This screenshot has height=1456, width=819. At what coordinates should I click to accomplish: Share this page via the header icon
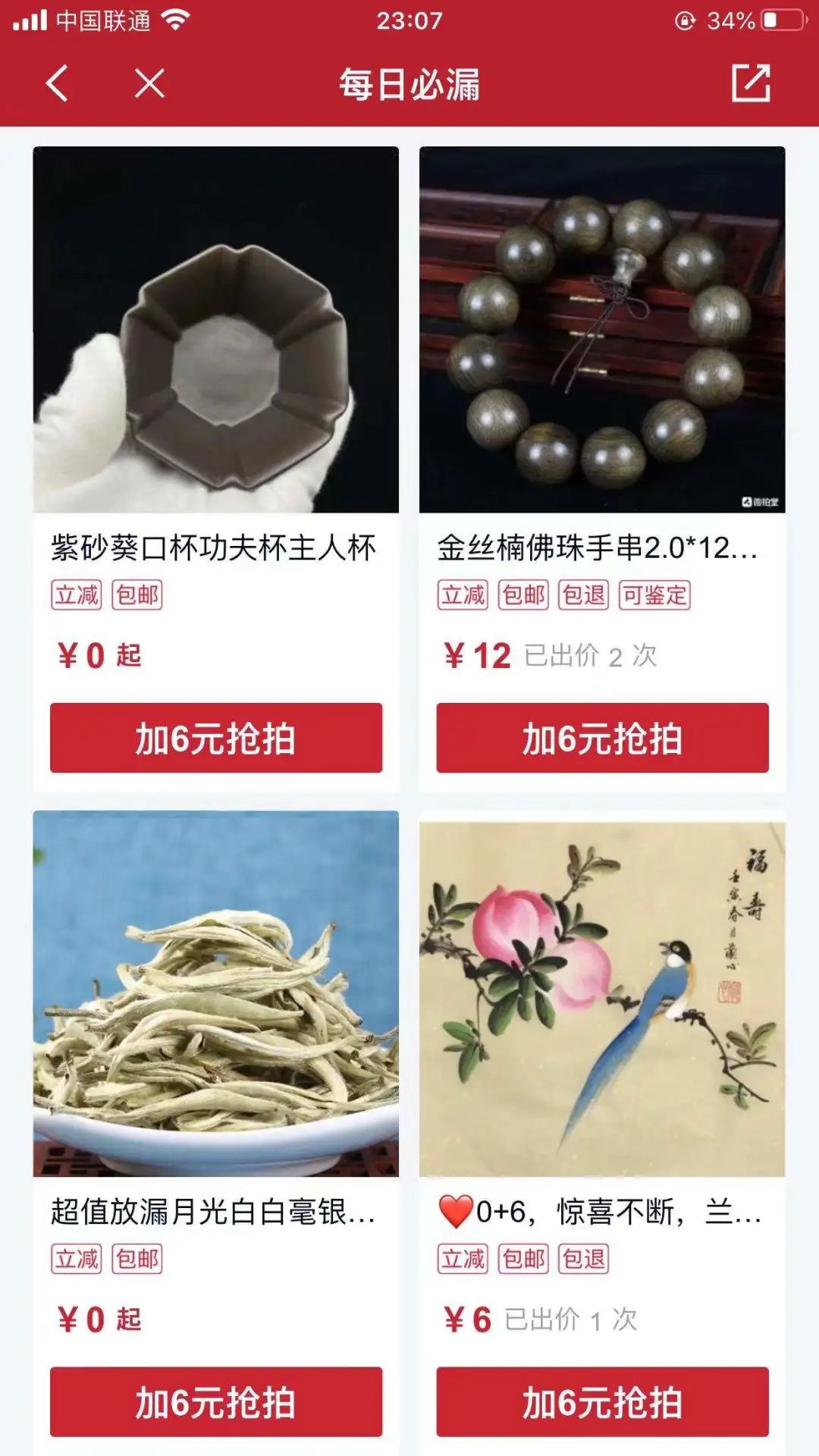coord(751,83)
